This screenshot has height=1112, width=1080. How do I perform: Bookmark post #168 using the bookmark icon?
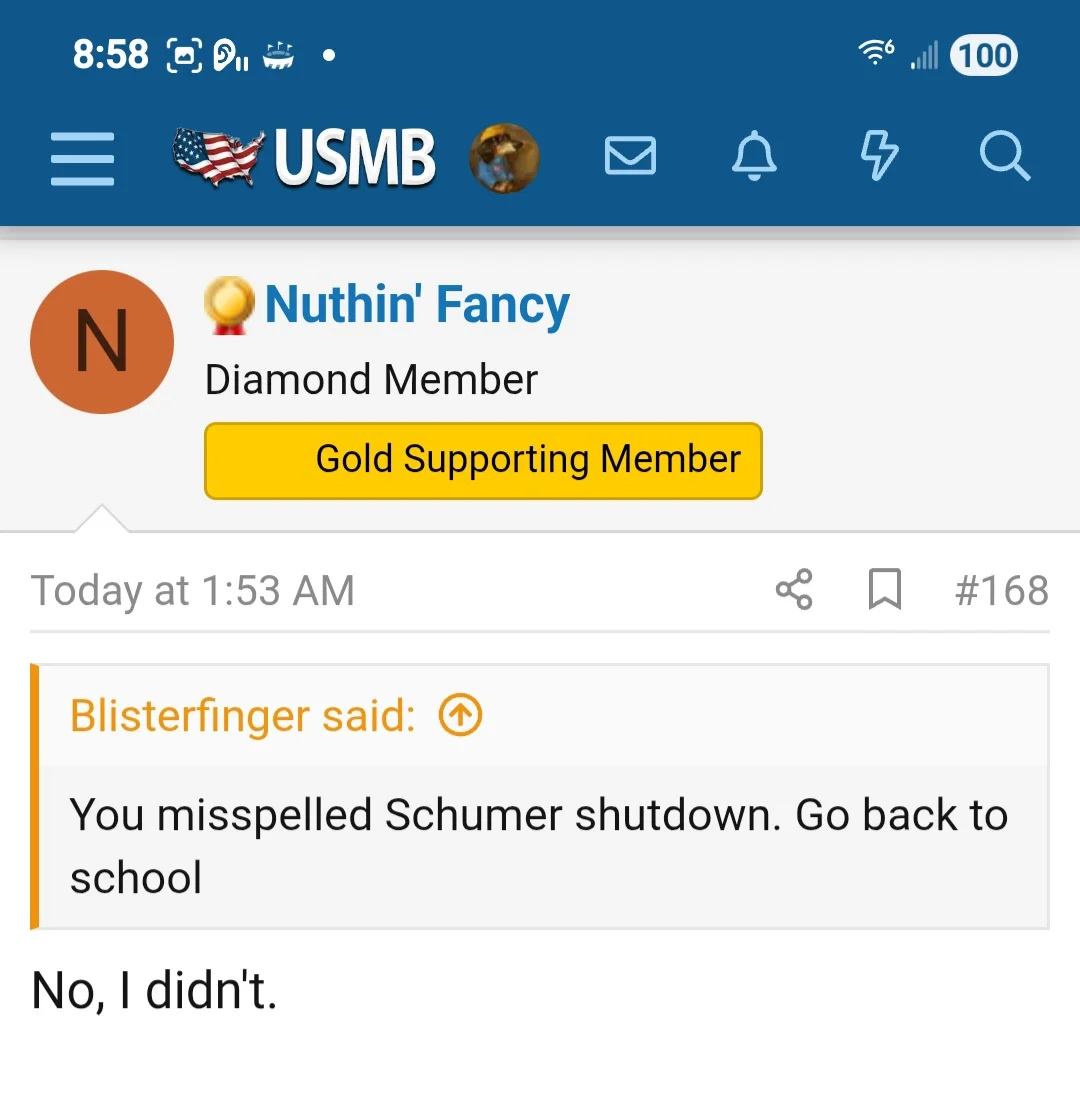click(x=884, y=591)
